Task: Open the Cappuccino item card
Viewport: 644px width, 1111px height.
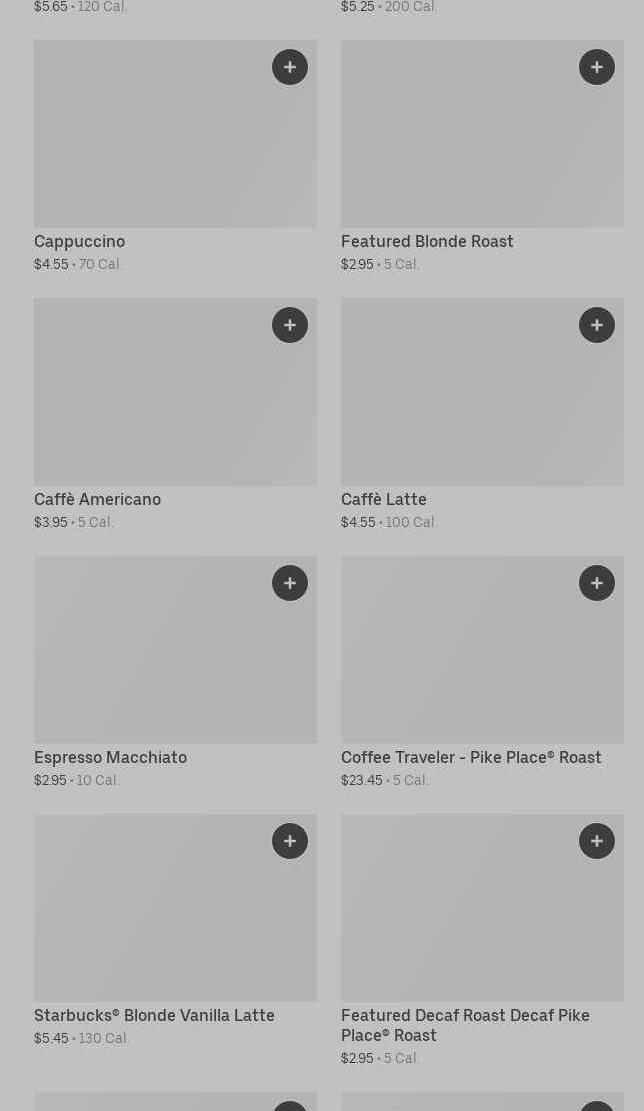Action: (150, 150)
